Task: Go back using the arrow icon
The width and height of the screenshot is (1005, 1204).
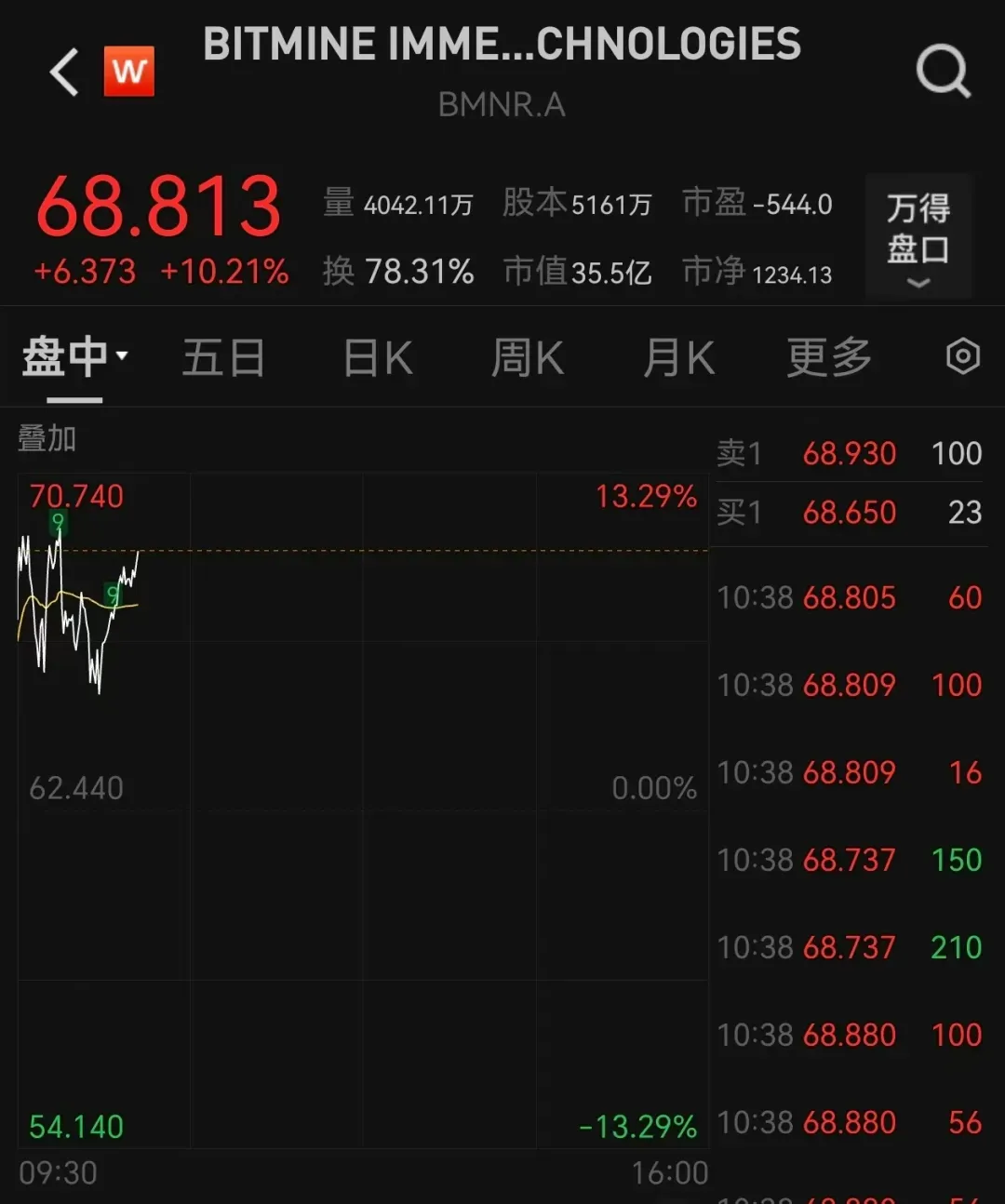Action: [x=64, y=73]
